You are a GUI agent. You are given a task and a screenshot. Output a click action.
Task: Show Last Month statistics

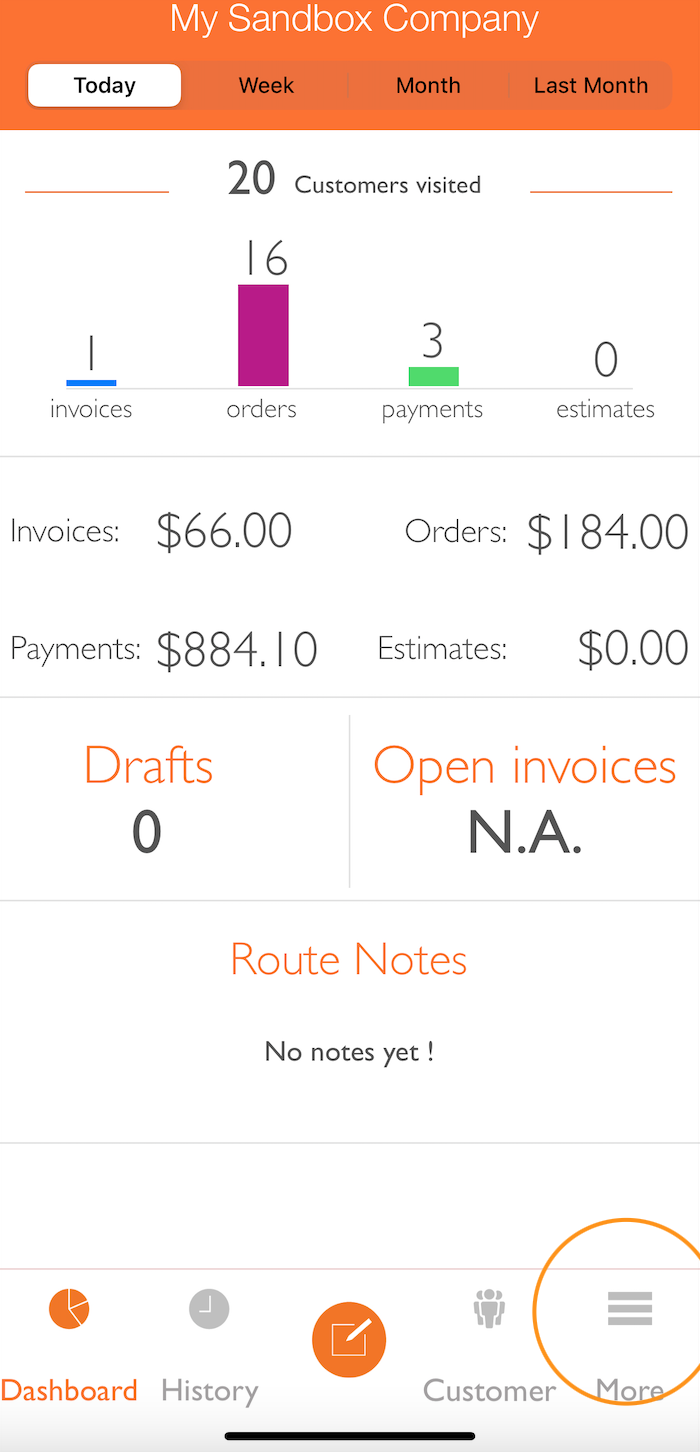pyautogui.click(x=590, y=86)
